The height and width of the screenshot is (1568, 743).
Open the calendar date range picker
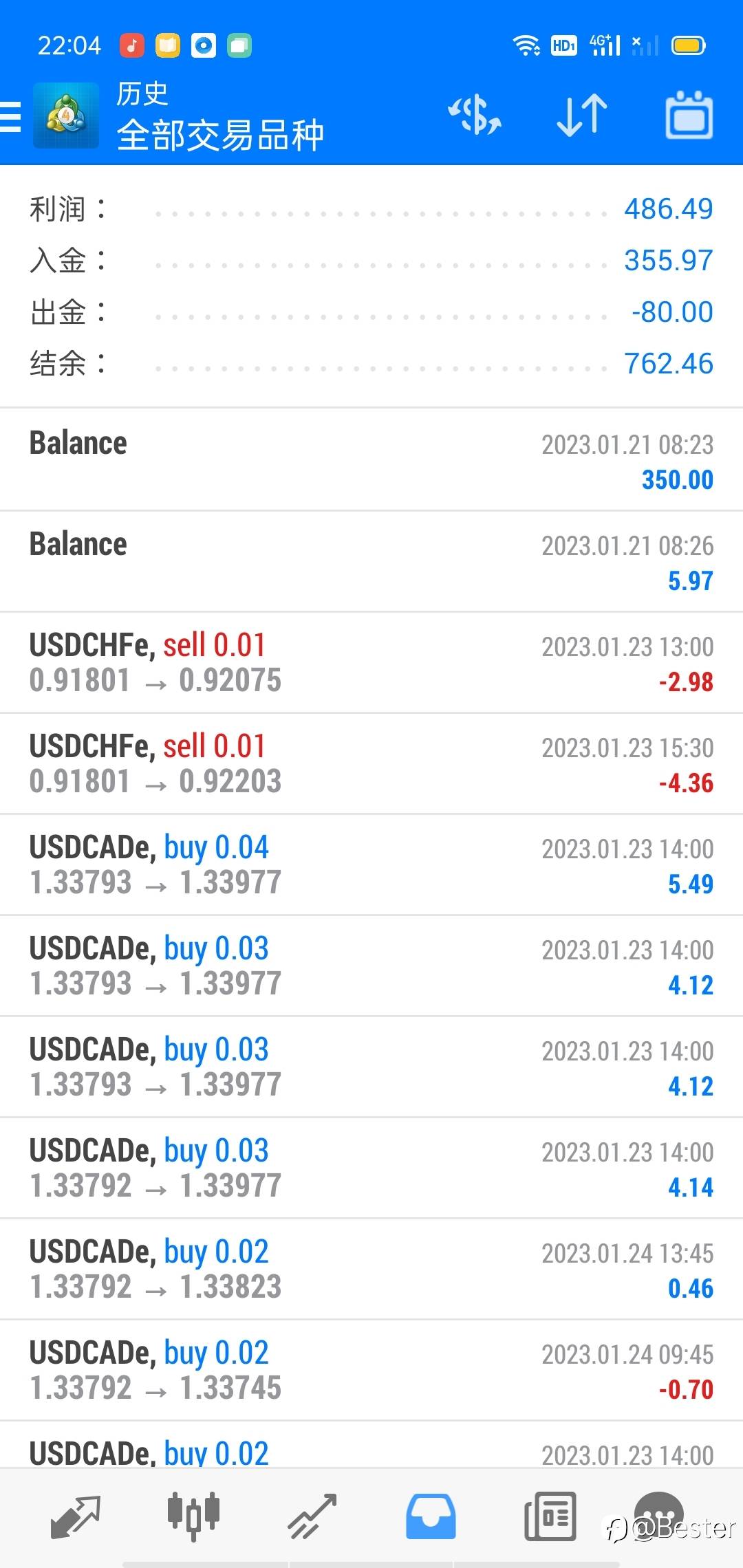click(x=689, y=116)
